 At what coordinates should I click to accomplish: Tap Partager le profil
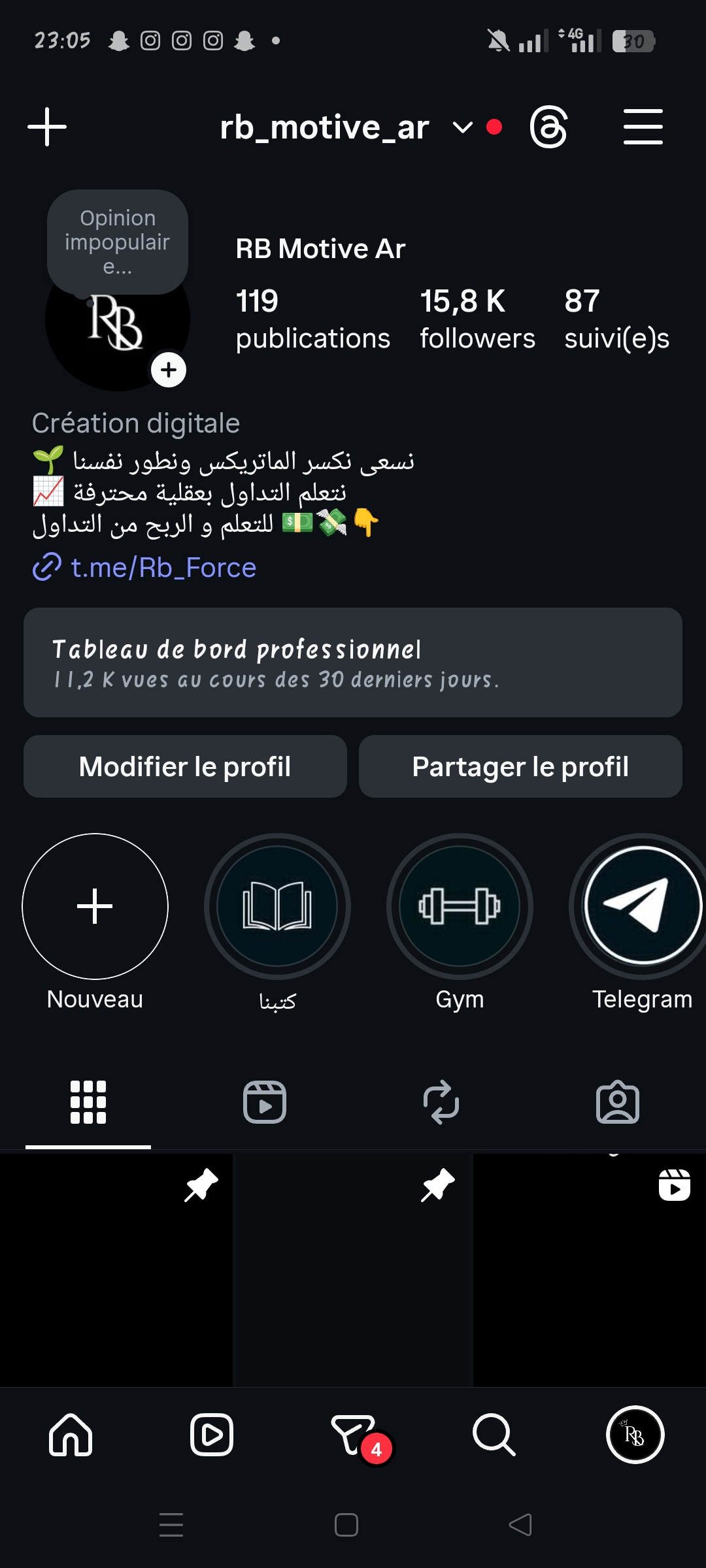tap(520, 766)
